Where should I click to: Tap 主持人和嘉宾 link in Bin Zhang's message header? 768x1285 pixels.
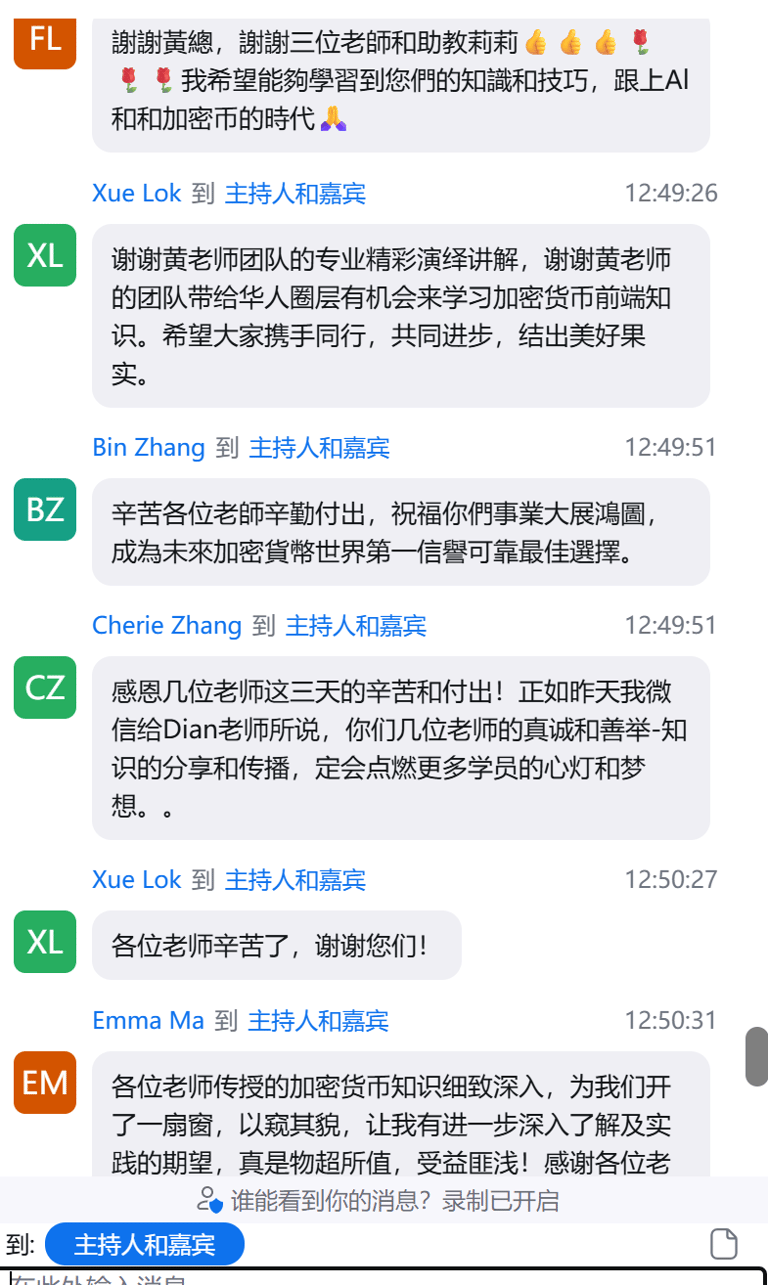pos(319,447)
